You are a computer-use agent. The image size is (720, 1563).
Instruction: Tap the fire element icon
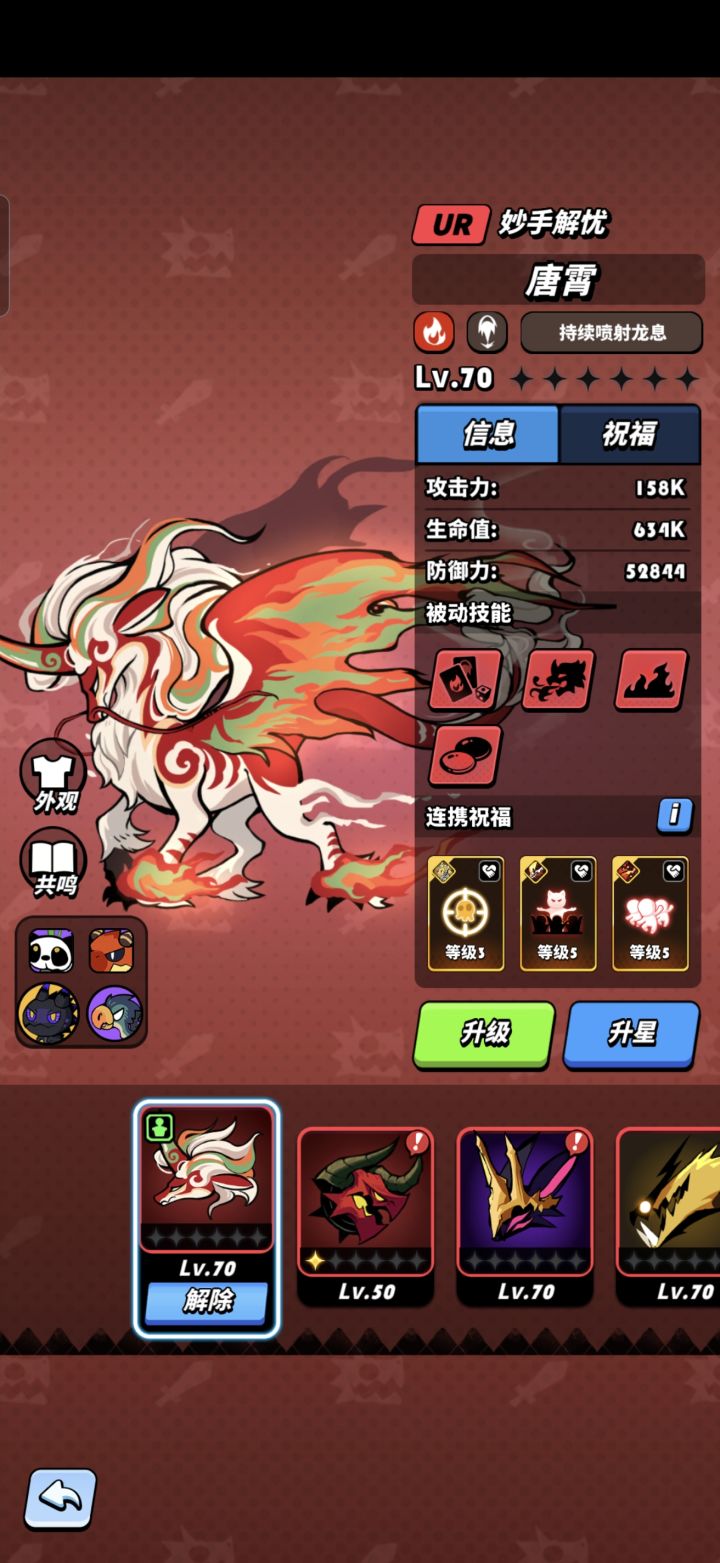(x=434, y=332)
